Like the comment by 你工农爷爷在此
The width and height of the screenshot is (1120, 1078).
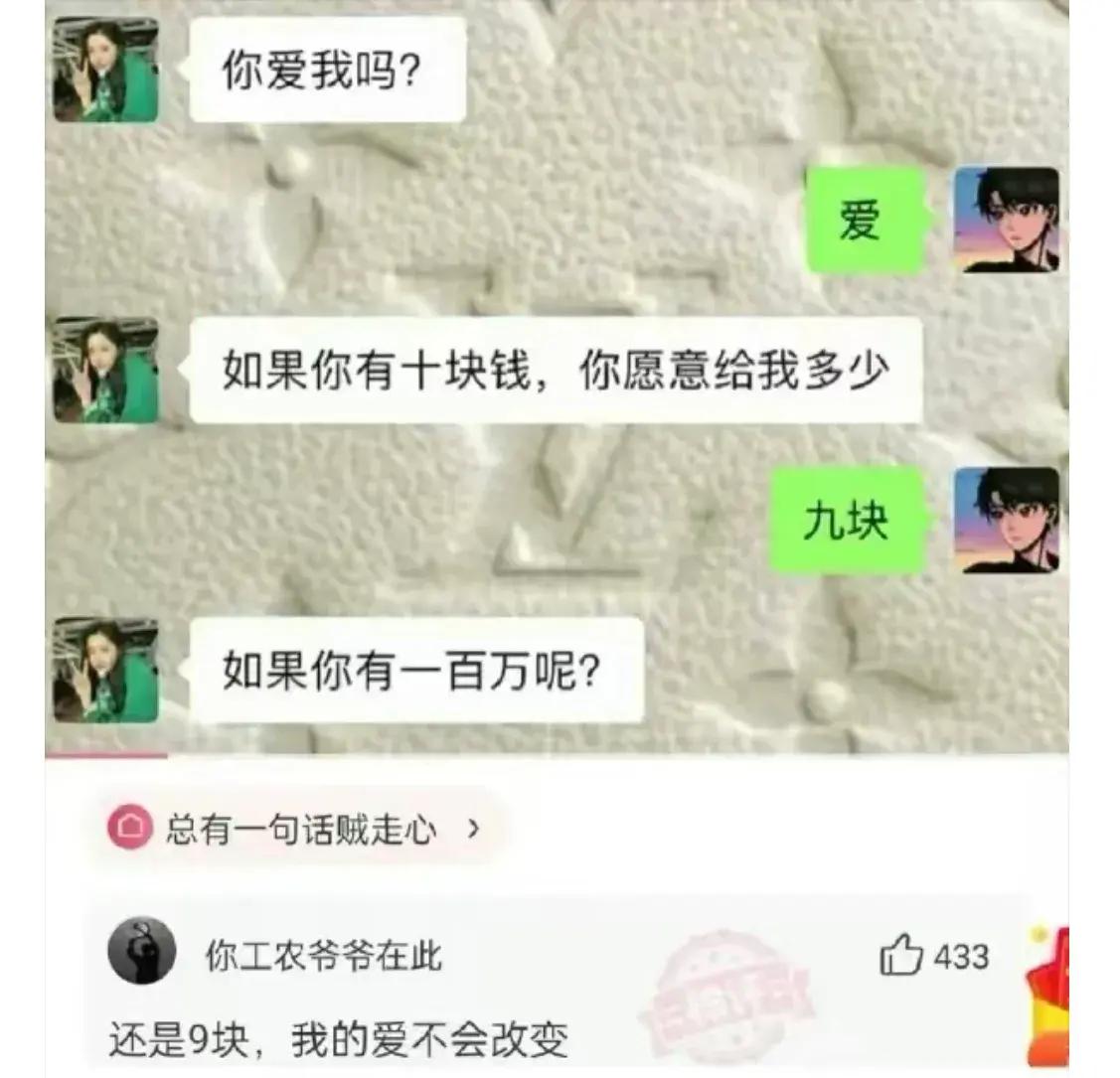tap(901, 956)
